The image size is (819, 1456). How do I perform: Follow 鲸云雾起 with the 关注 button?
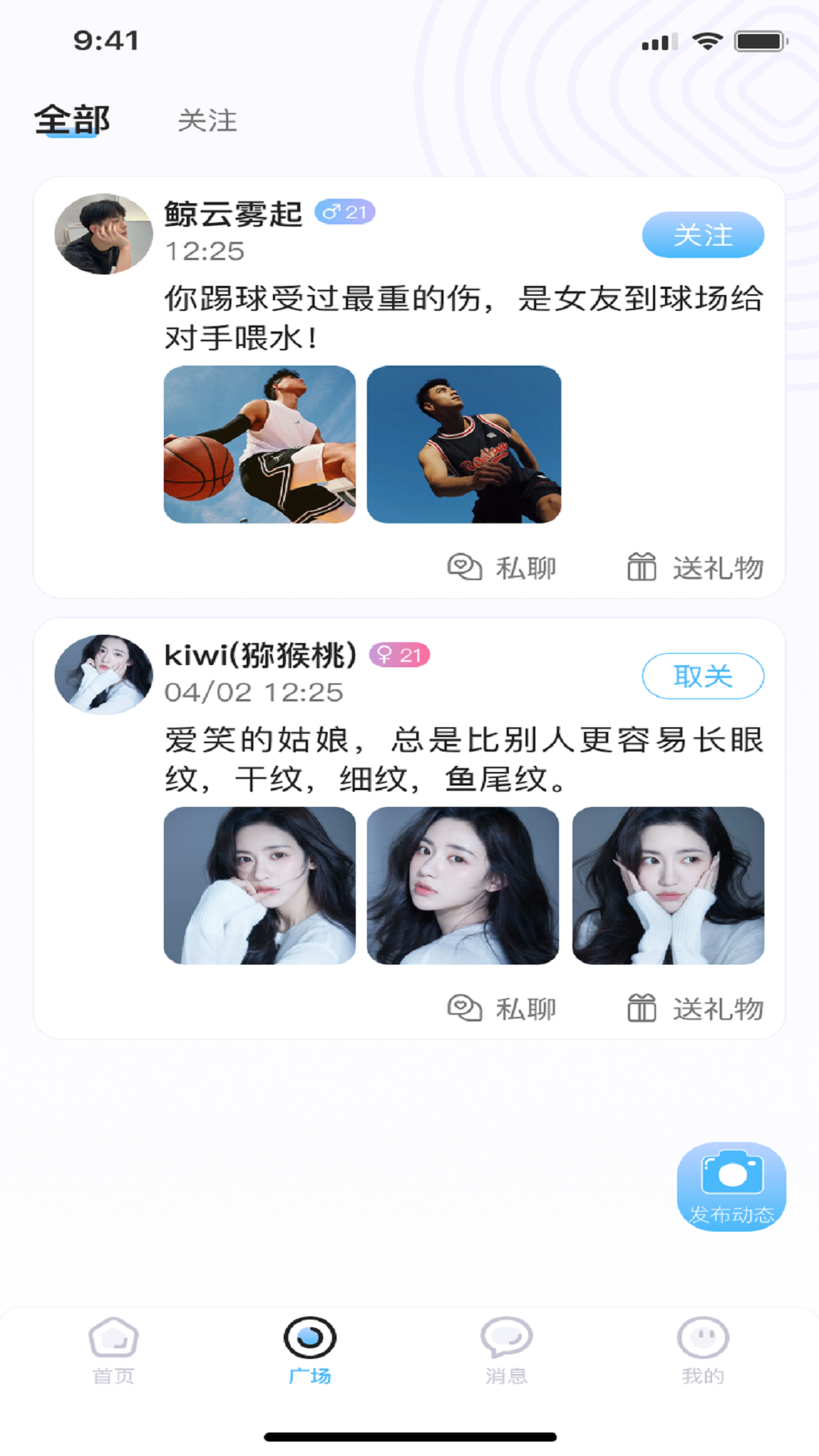coord(702,235)
